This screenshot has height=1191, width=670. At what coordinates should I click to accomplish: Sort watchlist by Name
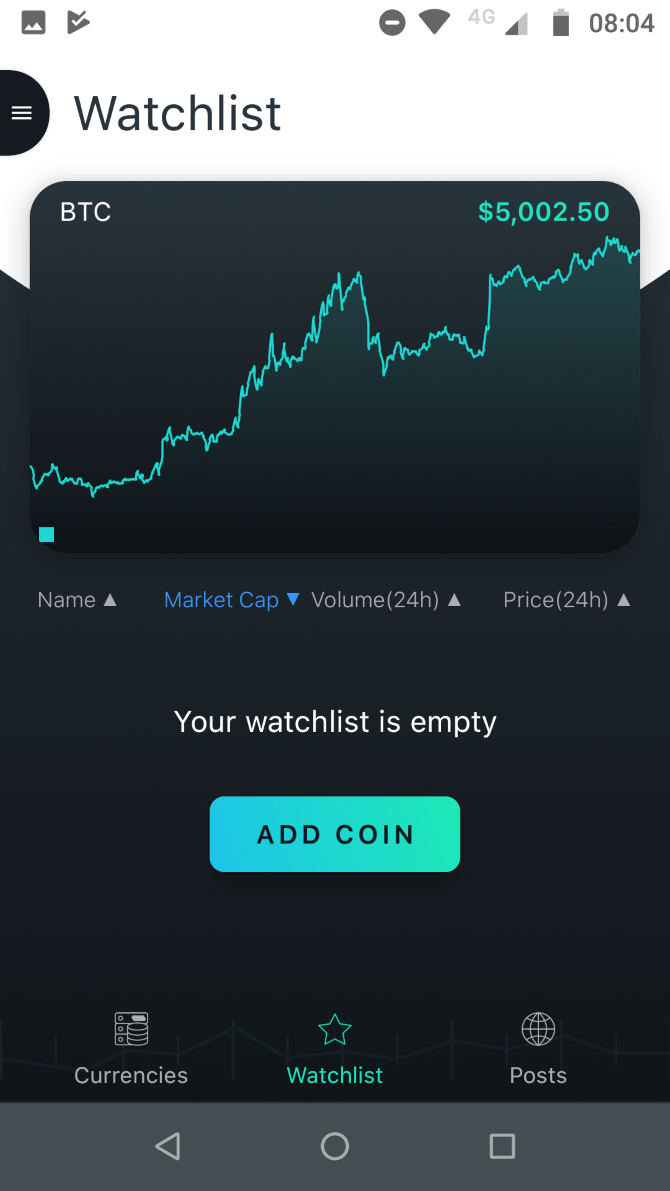pos(77,600)
